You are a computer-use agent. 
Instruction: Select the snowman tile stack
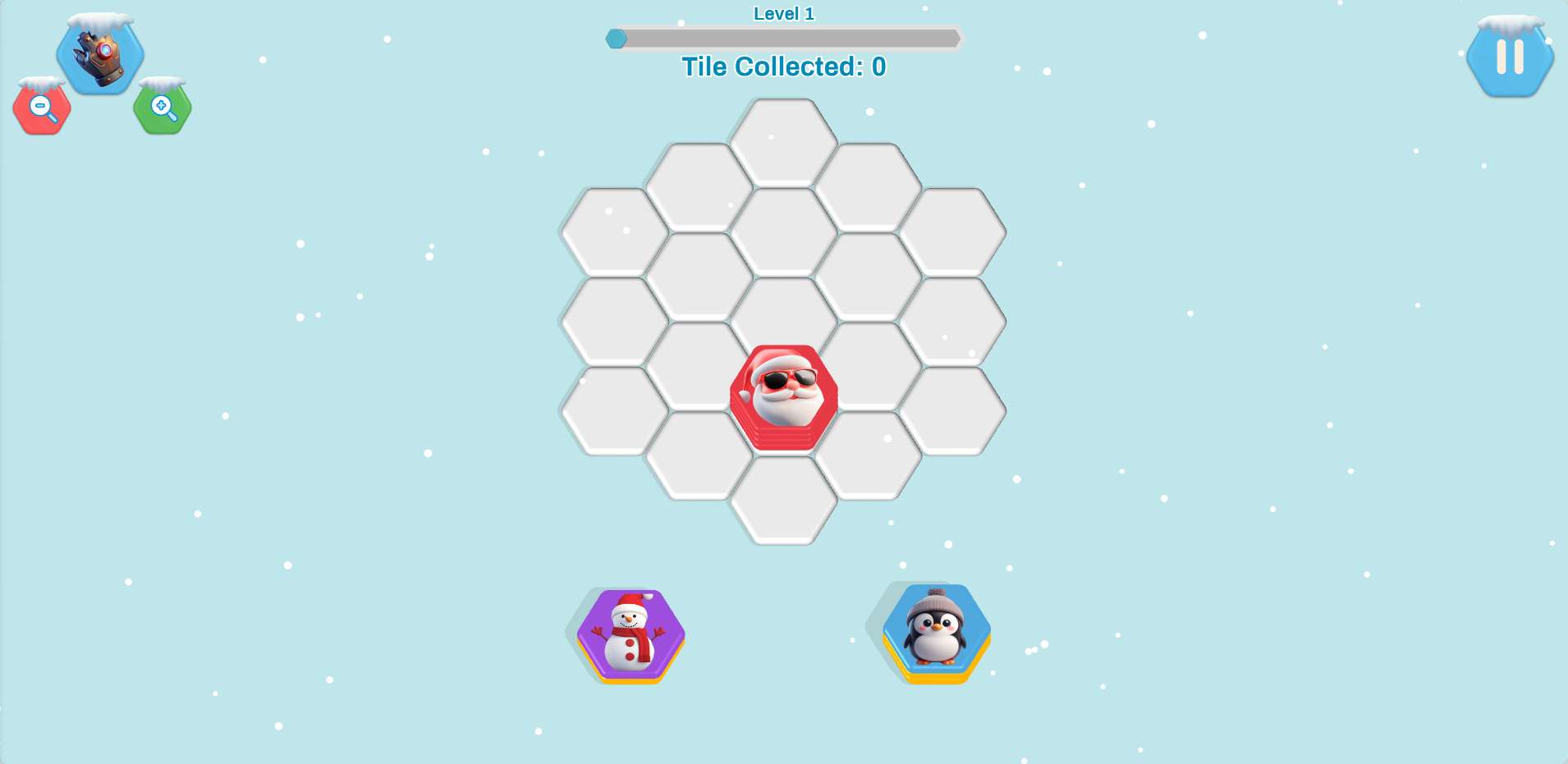[630, 635]
